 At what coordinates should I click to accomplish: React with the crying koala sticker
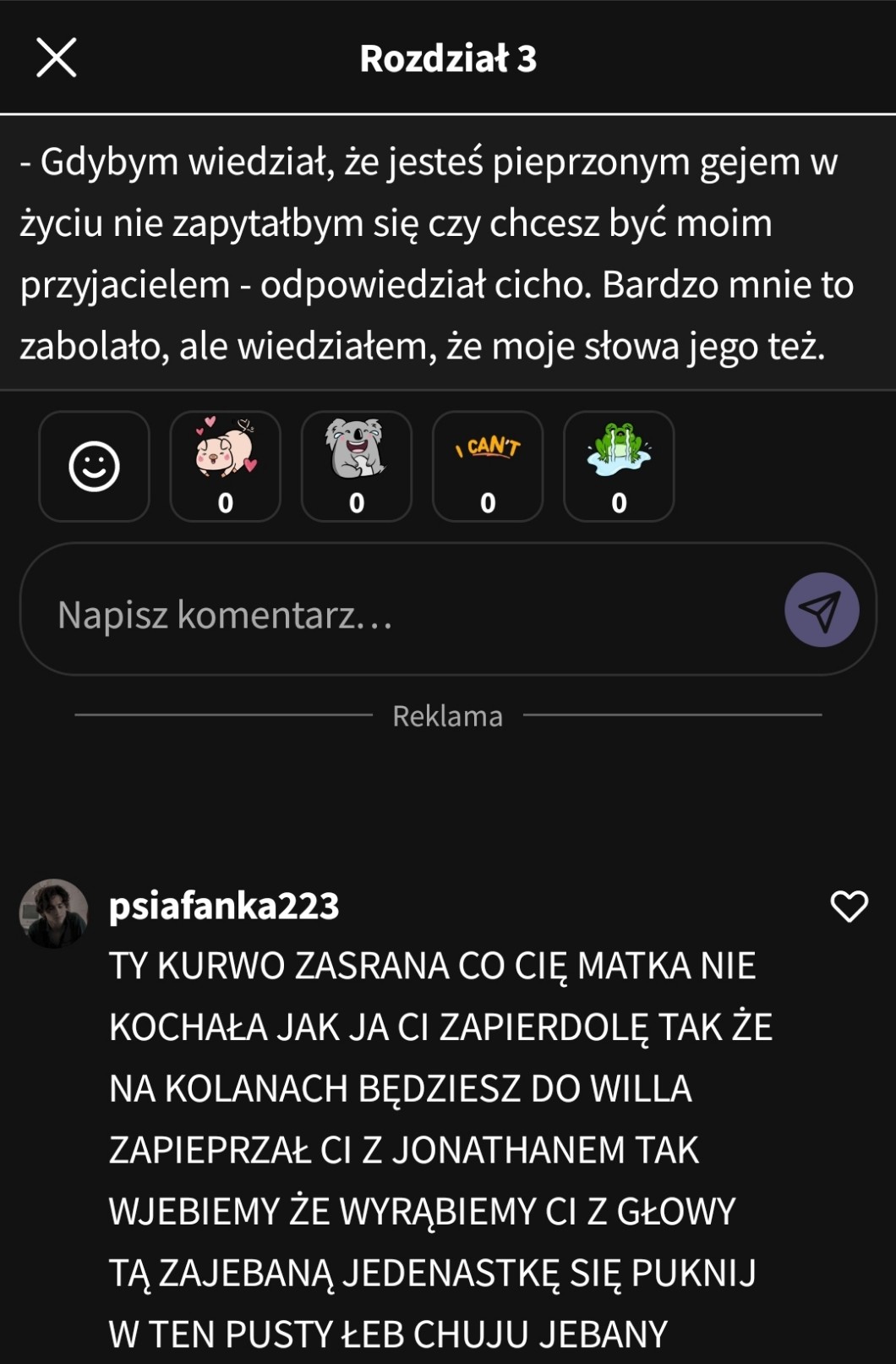356,466
